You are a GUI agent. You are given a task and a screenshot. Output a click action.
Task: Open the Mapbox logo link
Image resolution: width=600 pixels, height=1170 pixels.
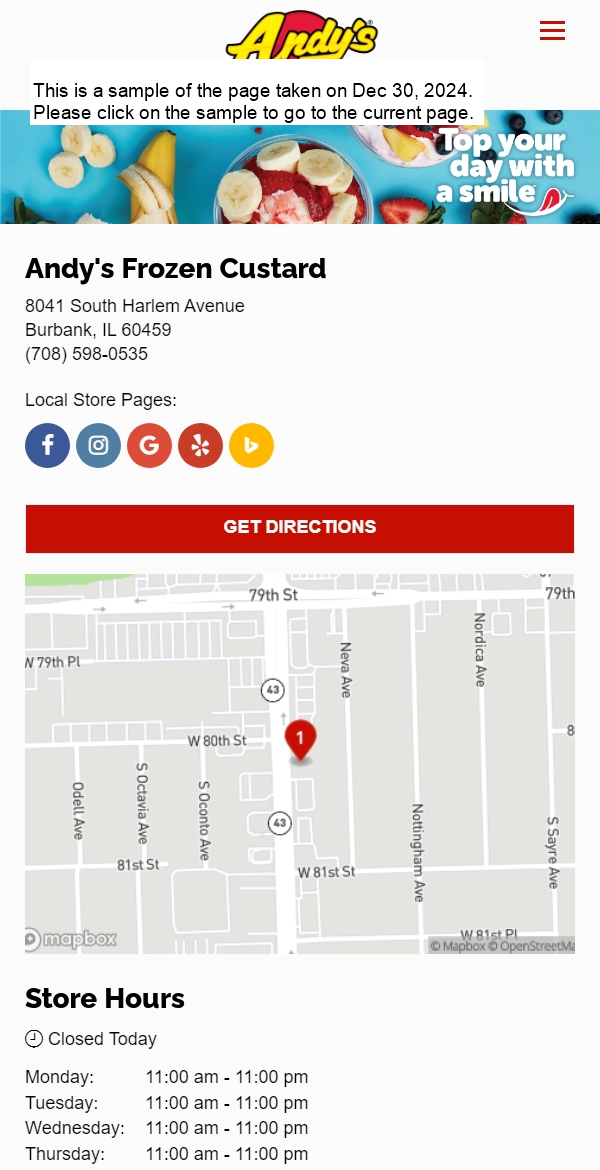tap(71, 939)
